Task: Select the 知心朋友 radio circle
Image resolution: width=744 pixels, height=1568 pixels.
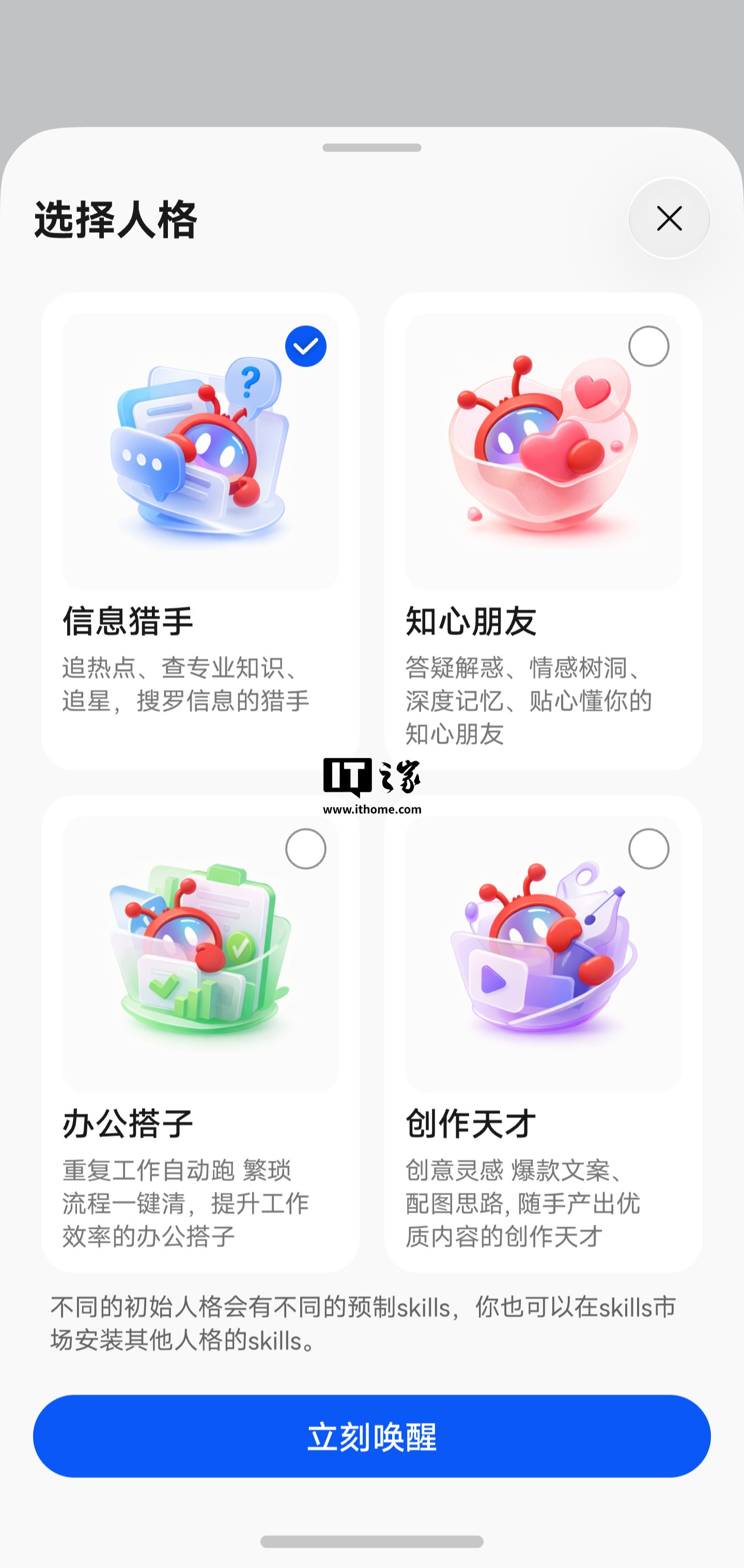Action: click(648, 345)
